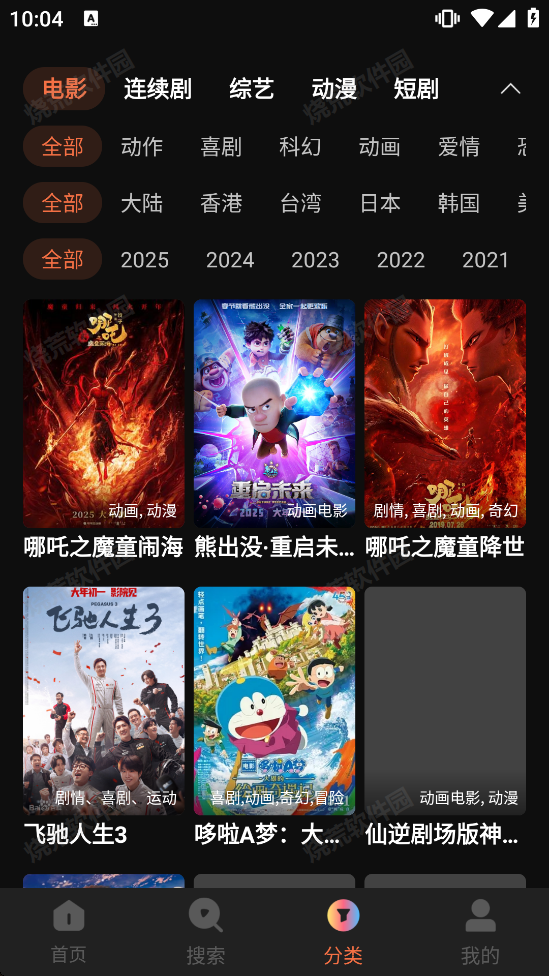Screen dimensions: 549x976
Task: Collapse the filter panel with the chevron
Action: point(510,89)
